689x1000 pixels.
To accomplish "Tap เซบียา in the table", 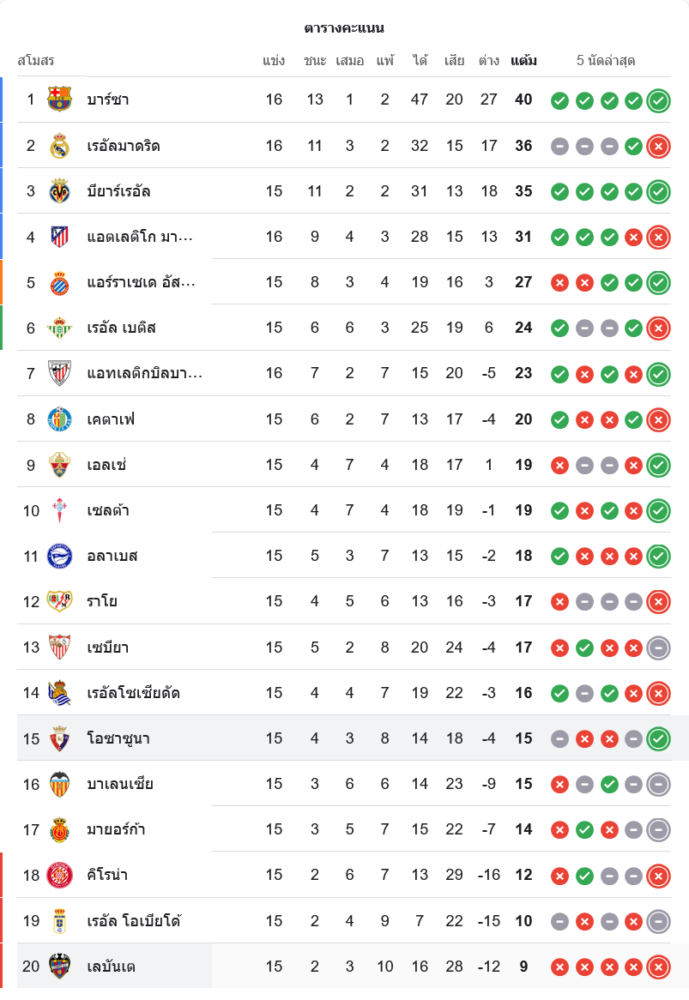I will click(x=108, y=647).
